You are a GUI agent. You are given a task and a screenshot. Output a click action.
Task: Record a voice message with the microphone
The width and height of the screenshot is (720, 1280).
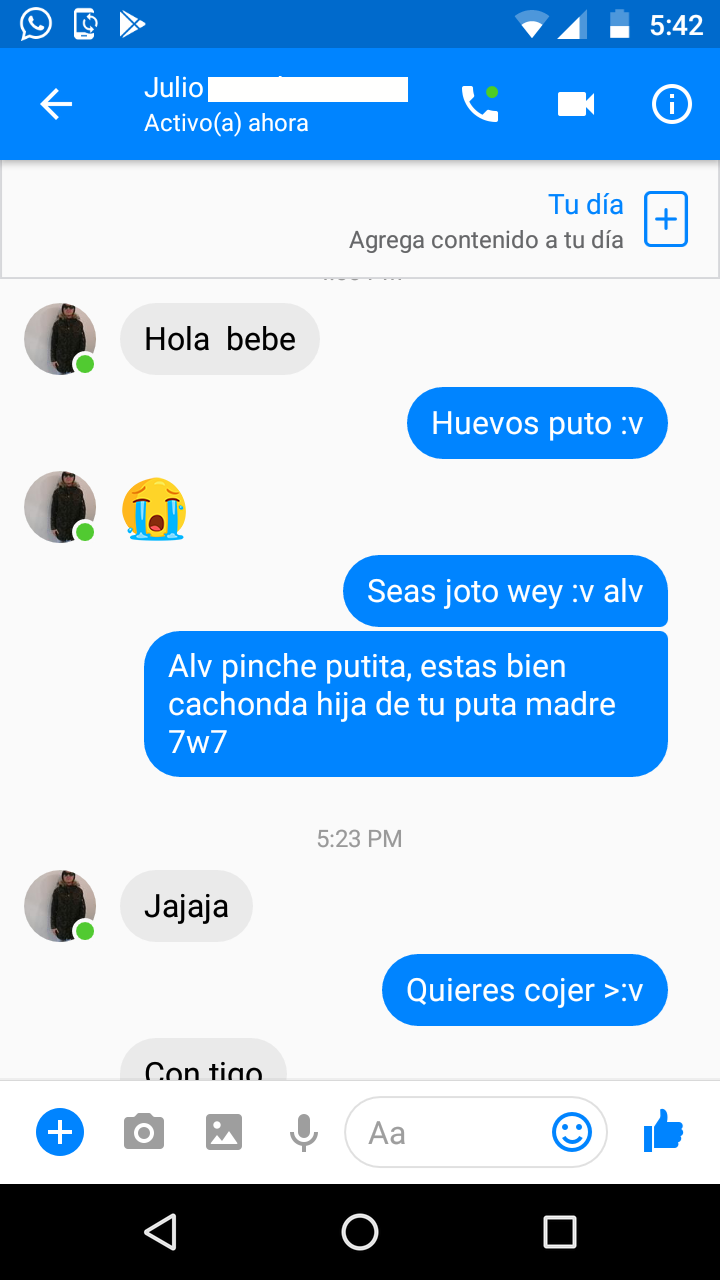coord(304,1132)
